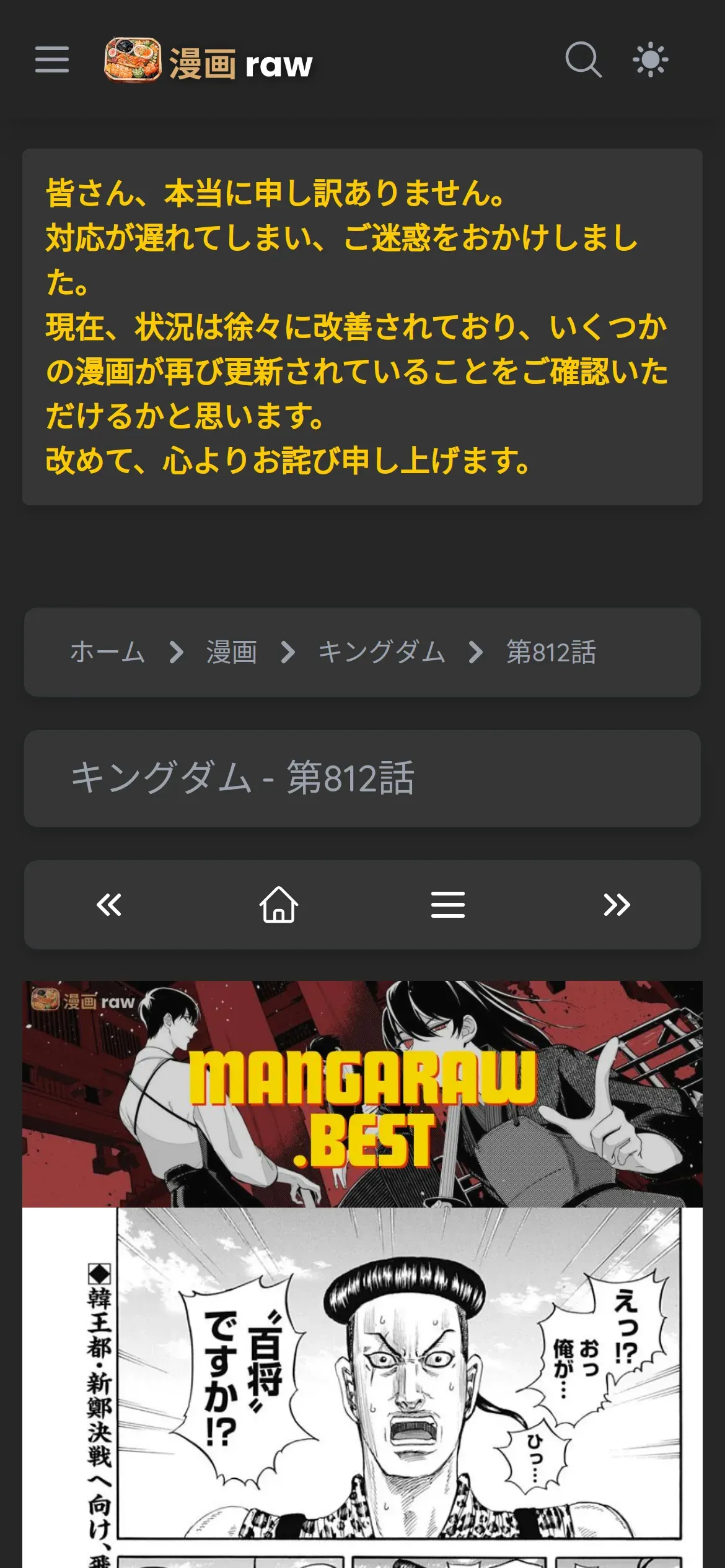Tap the home icon in the chapter navigation
The height and width of the screenshot is (1568, 725).
[x=279, y=905]
